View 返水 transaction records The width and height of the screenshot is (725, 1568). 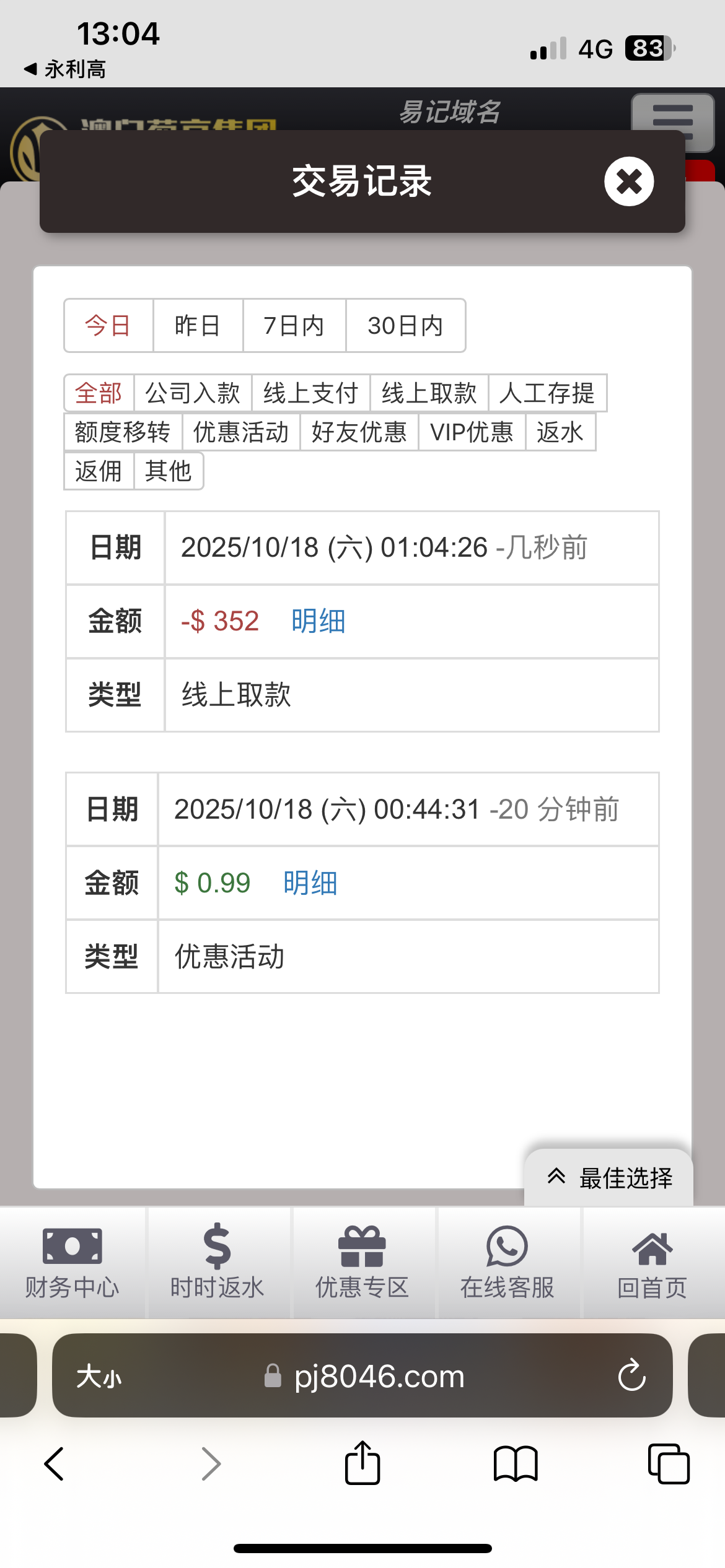[x=560, y=432]
